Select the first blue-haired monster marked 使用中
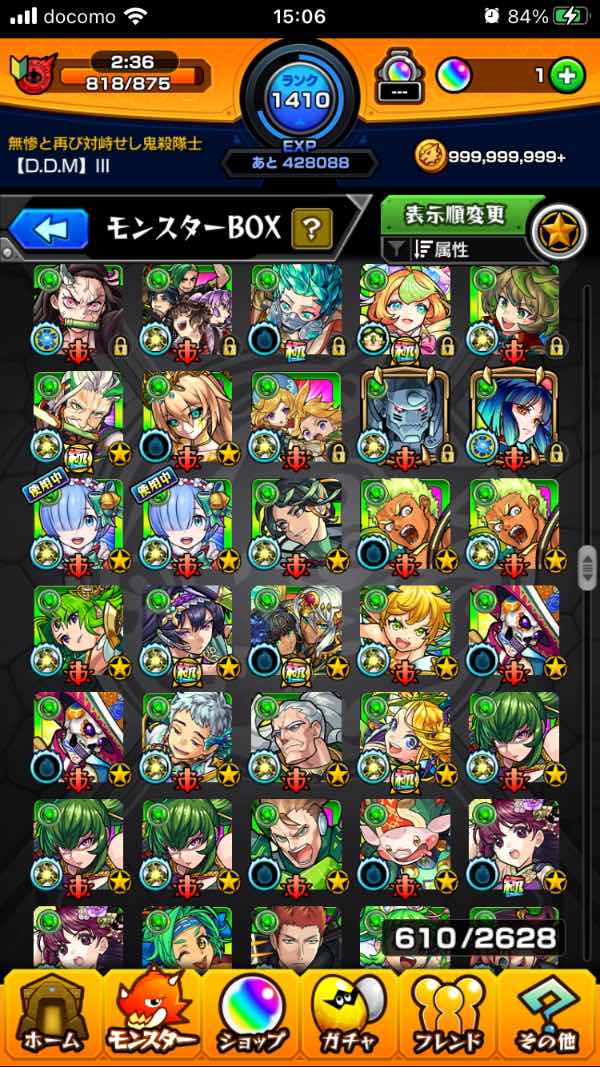Image resolution: width=600 pixels, height=1067 pixels. tap(78, 523)
